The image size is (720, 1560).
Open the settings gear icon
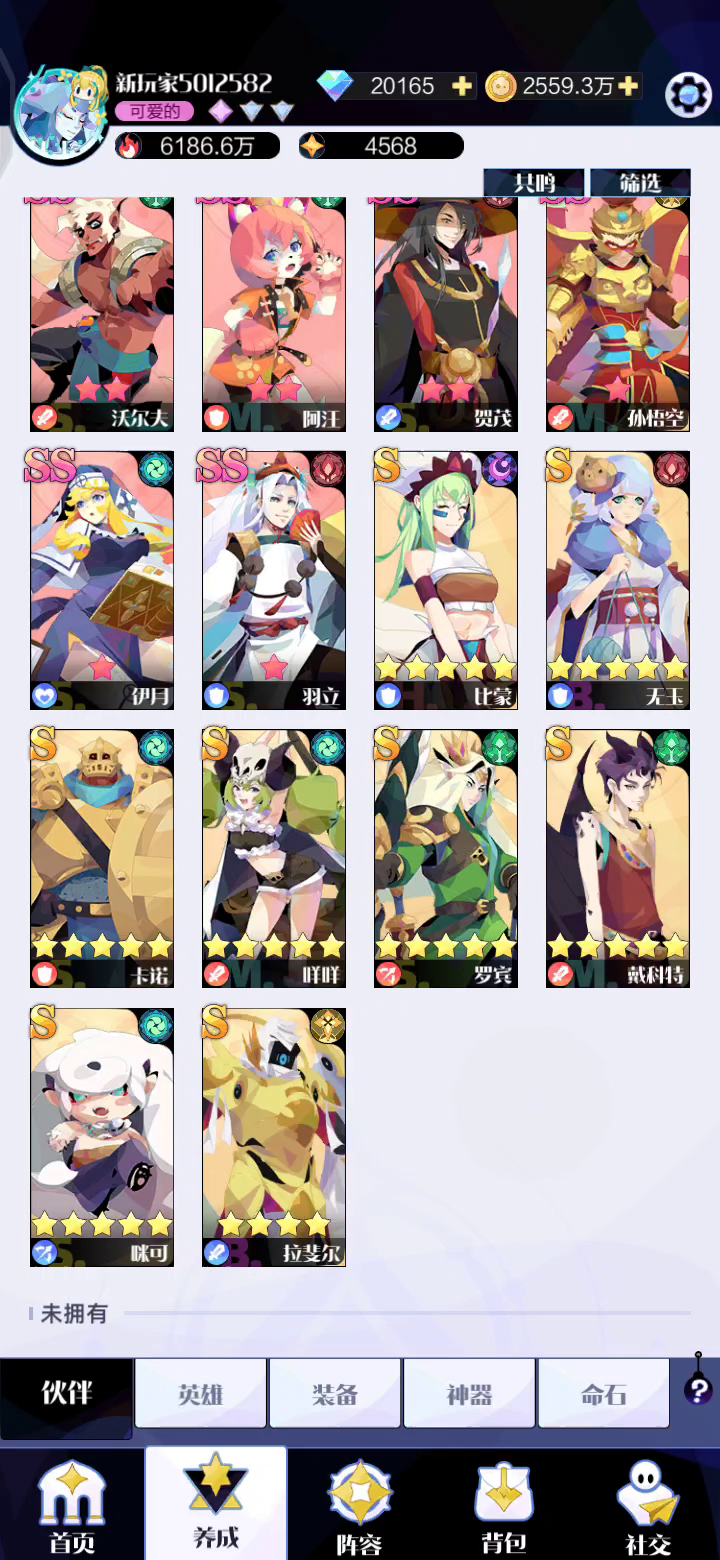point(689,93)
